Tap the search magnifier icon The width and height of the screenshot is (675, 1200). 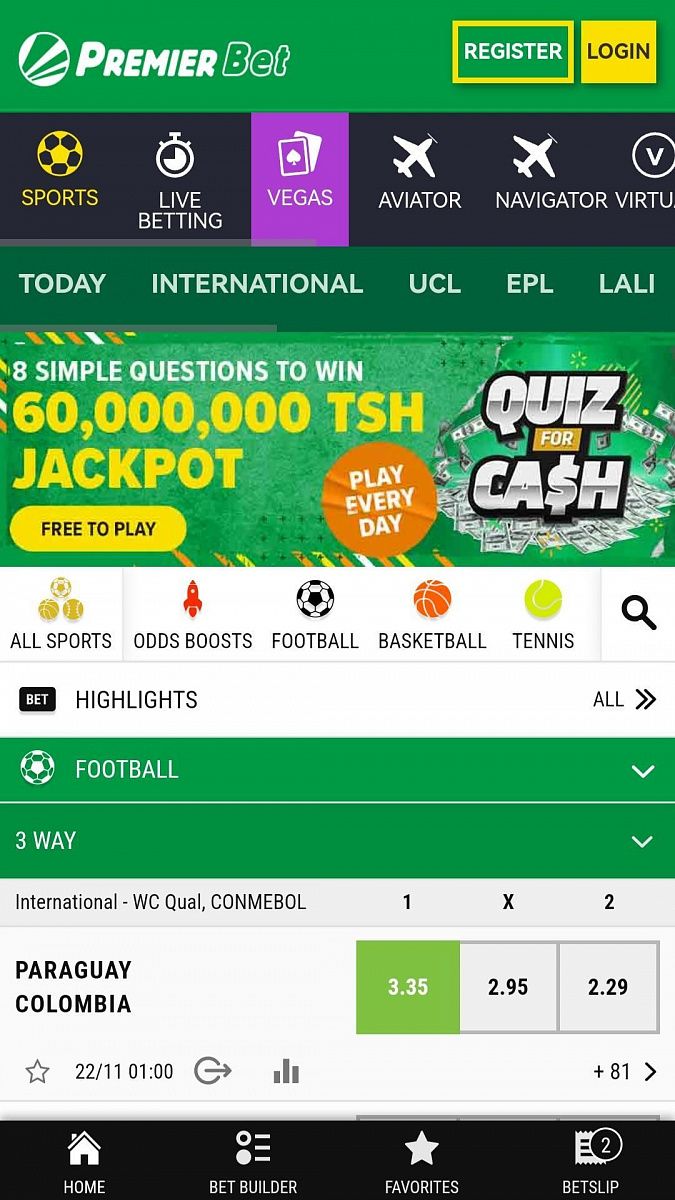(638, 613)
